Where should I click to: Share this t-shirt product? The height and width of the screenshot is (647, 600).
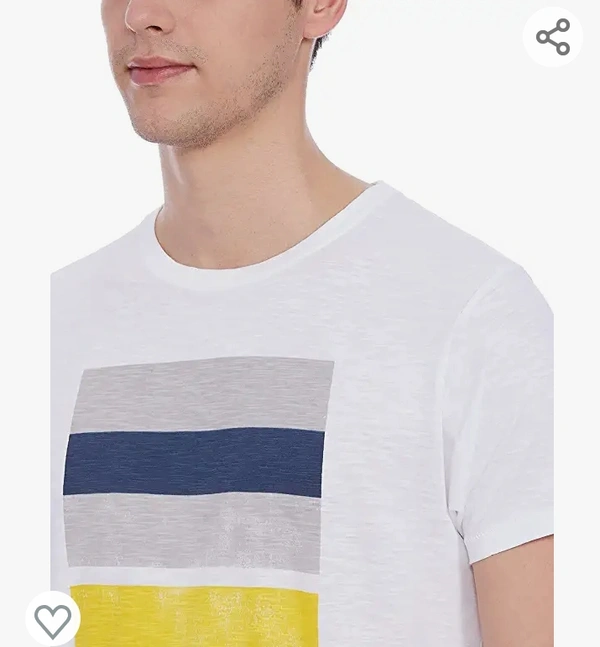click(x=552, y=38)
